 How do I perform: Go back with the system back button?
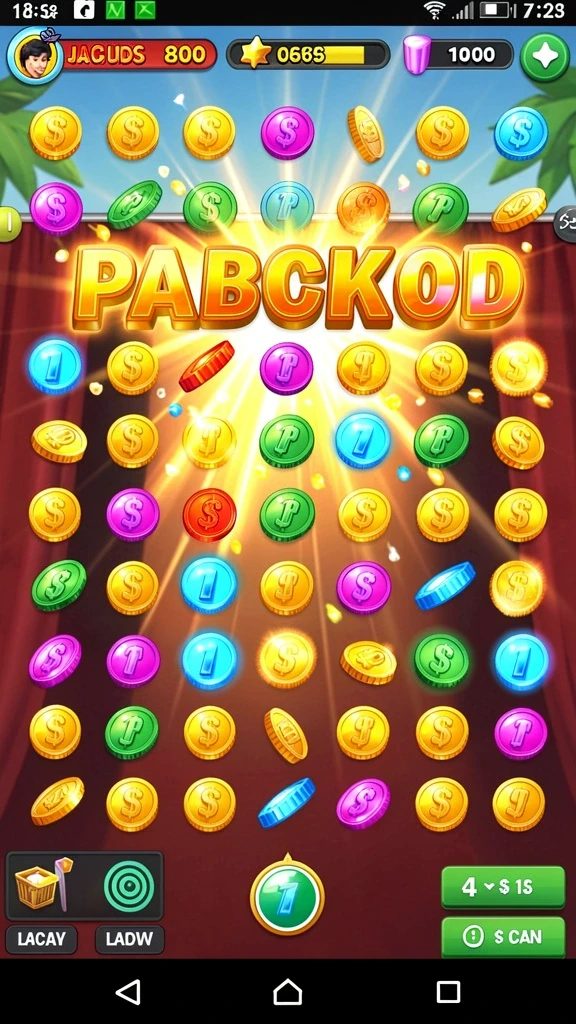point(129,991)
